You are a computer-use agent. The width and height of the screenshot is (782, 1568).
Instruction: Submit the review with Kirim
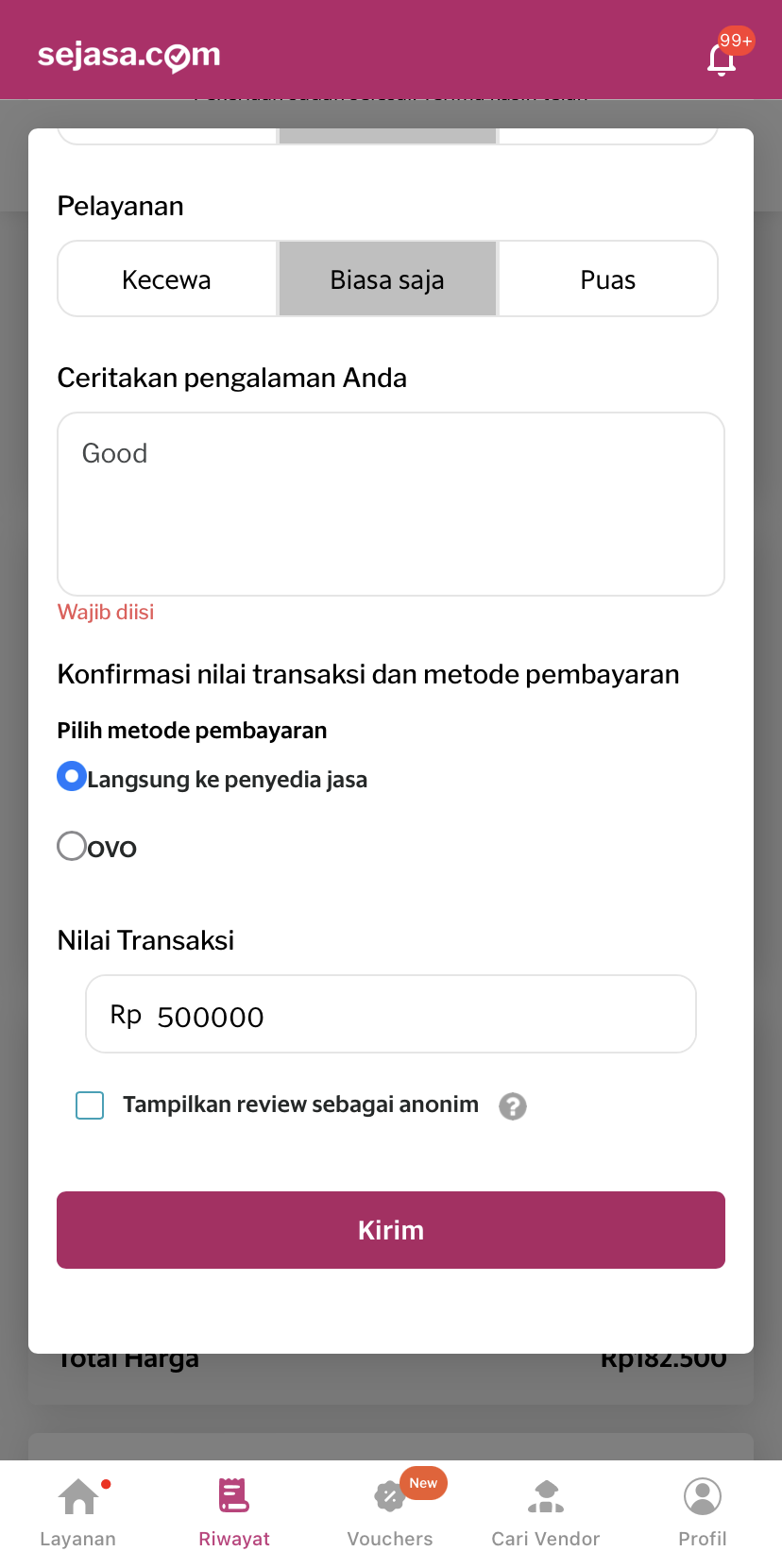point(390,1229)
